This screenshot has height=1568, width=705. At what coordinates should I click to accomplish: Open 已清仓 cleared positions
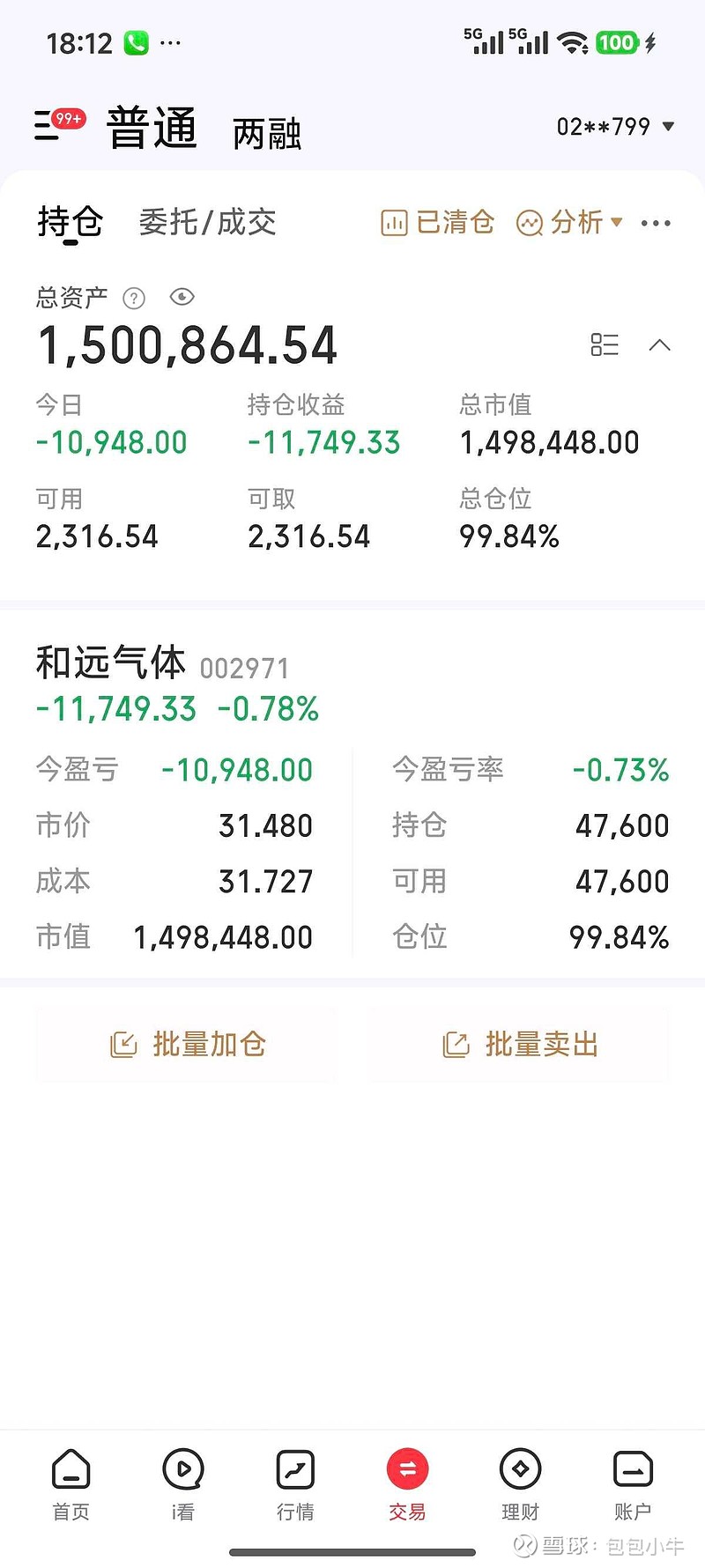pyautogui.click(x=437, y=223)
